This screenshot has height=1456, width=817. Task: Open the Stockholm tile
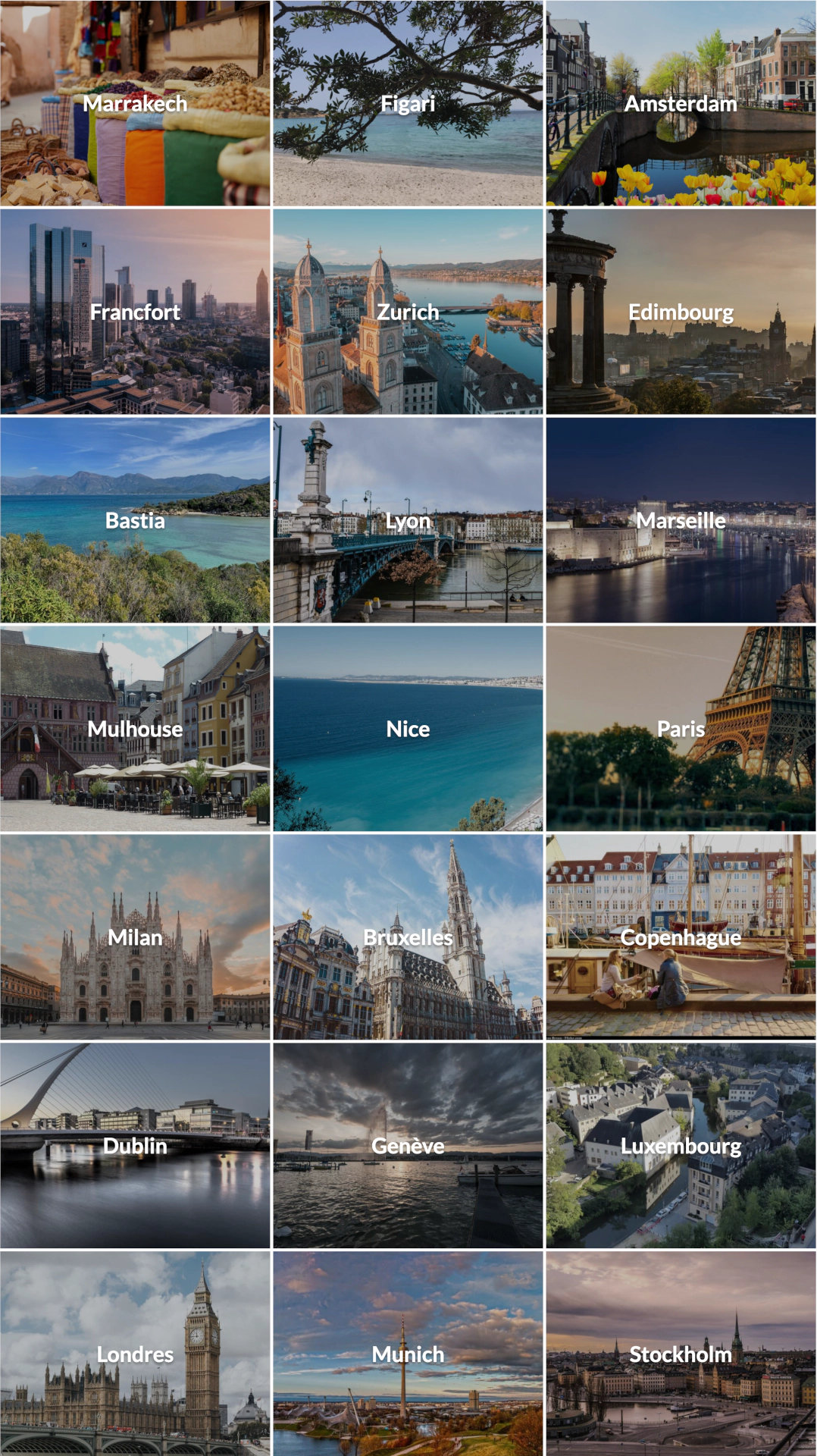coord(681,1354)
